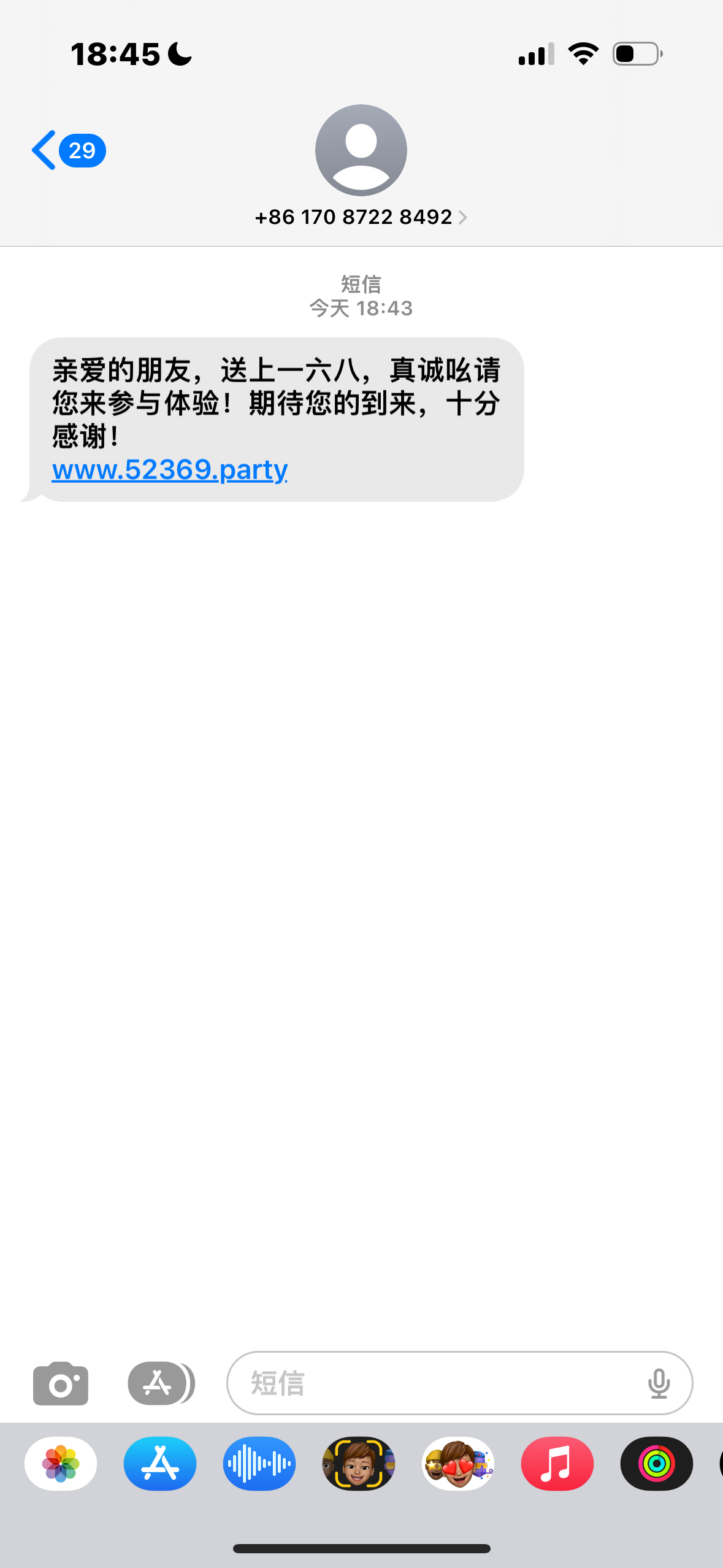This screenshot has height=1568, width=723.
Task: Tap the contact avatar circle
Action: click(361, 150)
